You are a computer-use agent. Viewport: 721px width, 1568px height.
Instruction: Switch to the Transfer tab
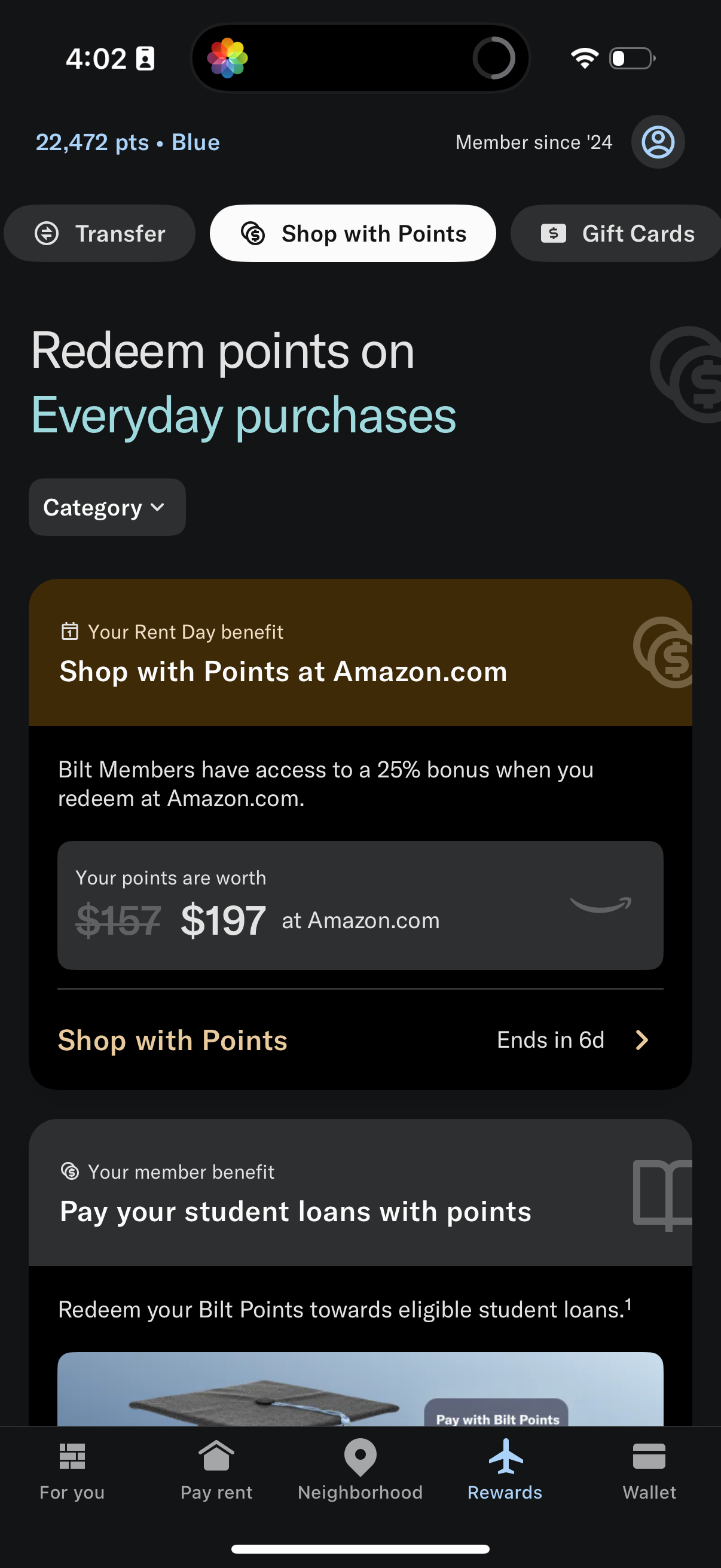(99, 233)
